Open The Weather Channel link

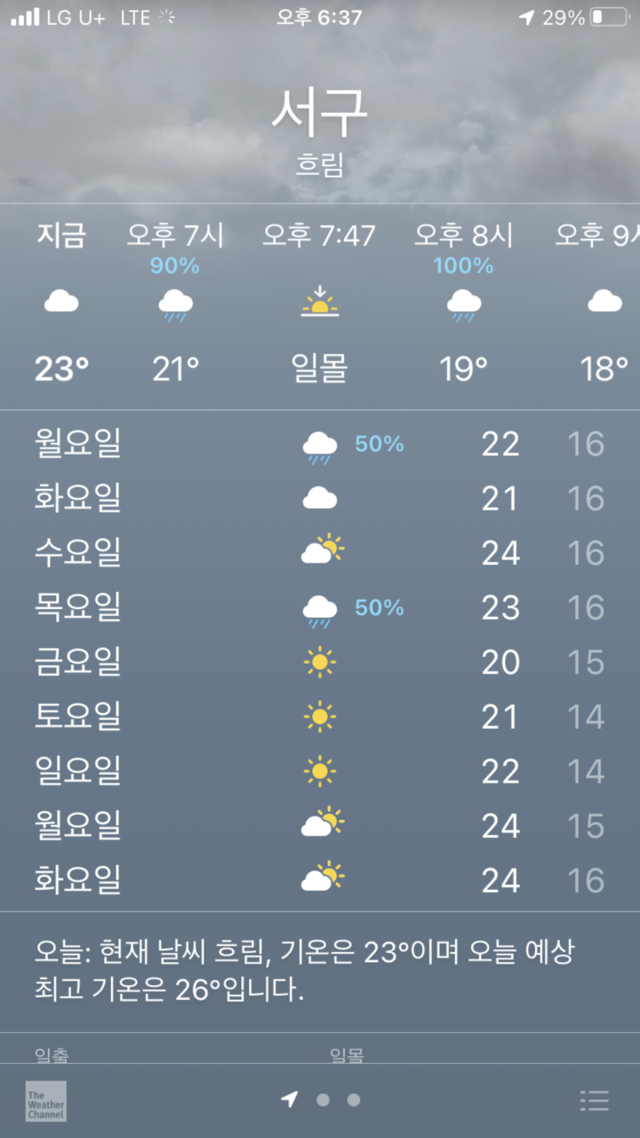(x=46, y=1100)
